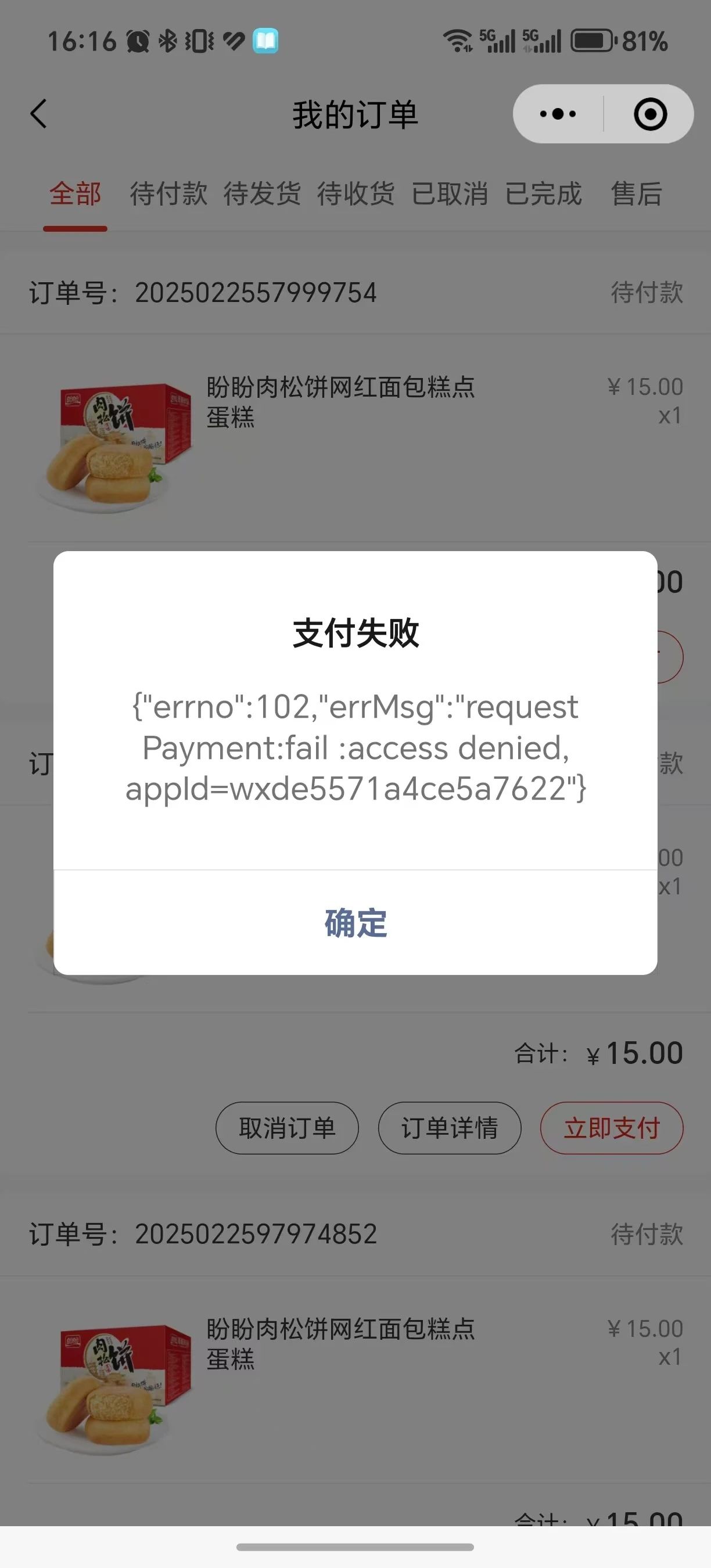Screen dimensions: 711x1568
Task: Tap 确定 to dismiss the payment failure dialog
Action: [355, 923]
